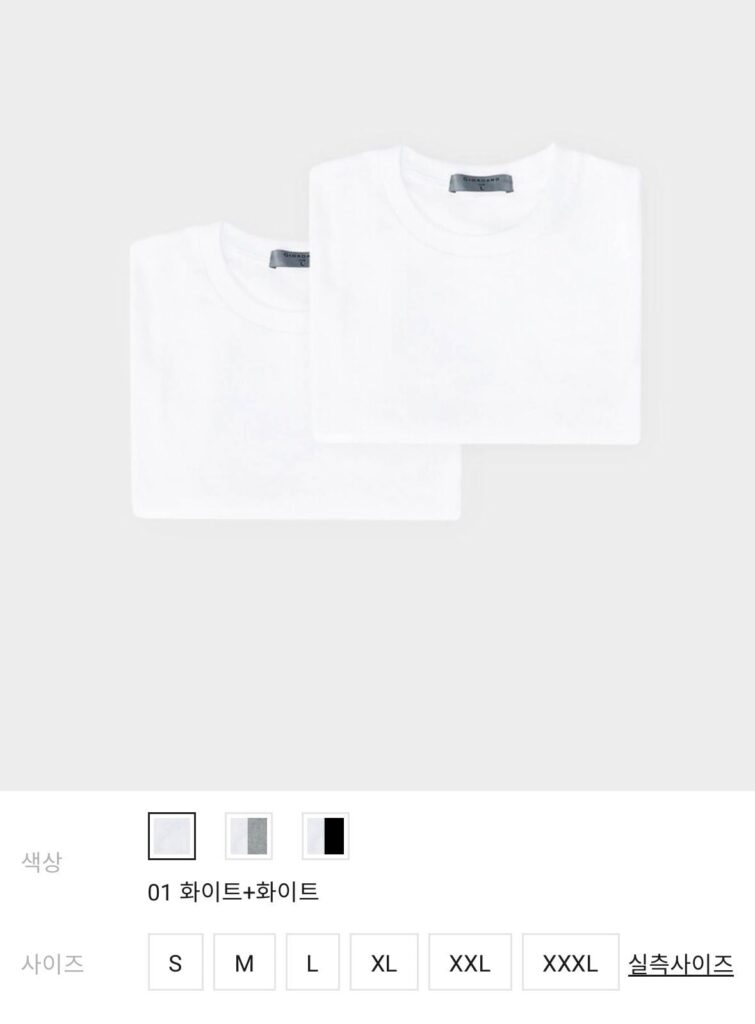Image resolution: width=755 pixels, height=1024 pixels.
Task: Click the garment neck label in the photo
Action: pyautogui.click(x=479, y=183)
